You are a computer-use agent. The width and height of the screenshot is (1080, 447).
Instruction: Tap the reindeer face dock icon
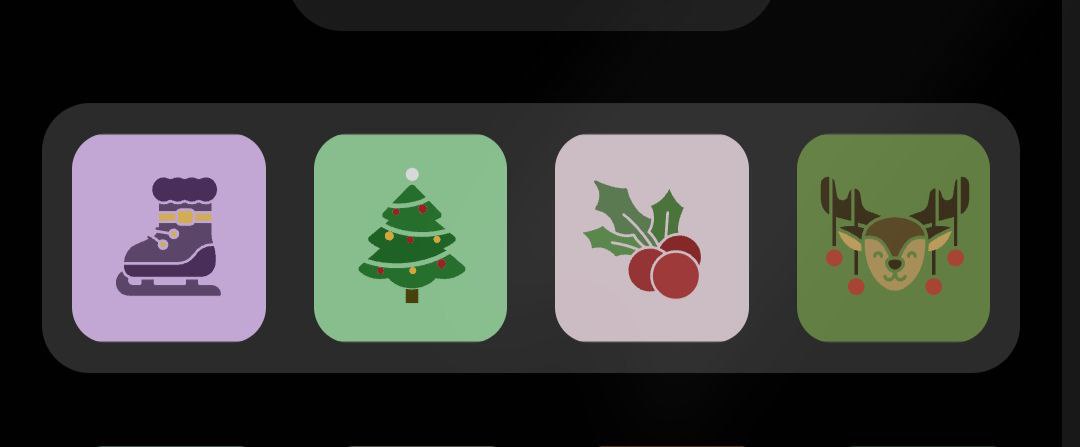click(x=893, y=238)
